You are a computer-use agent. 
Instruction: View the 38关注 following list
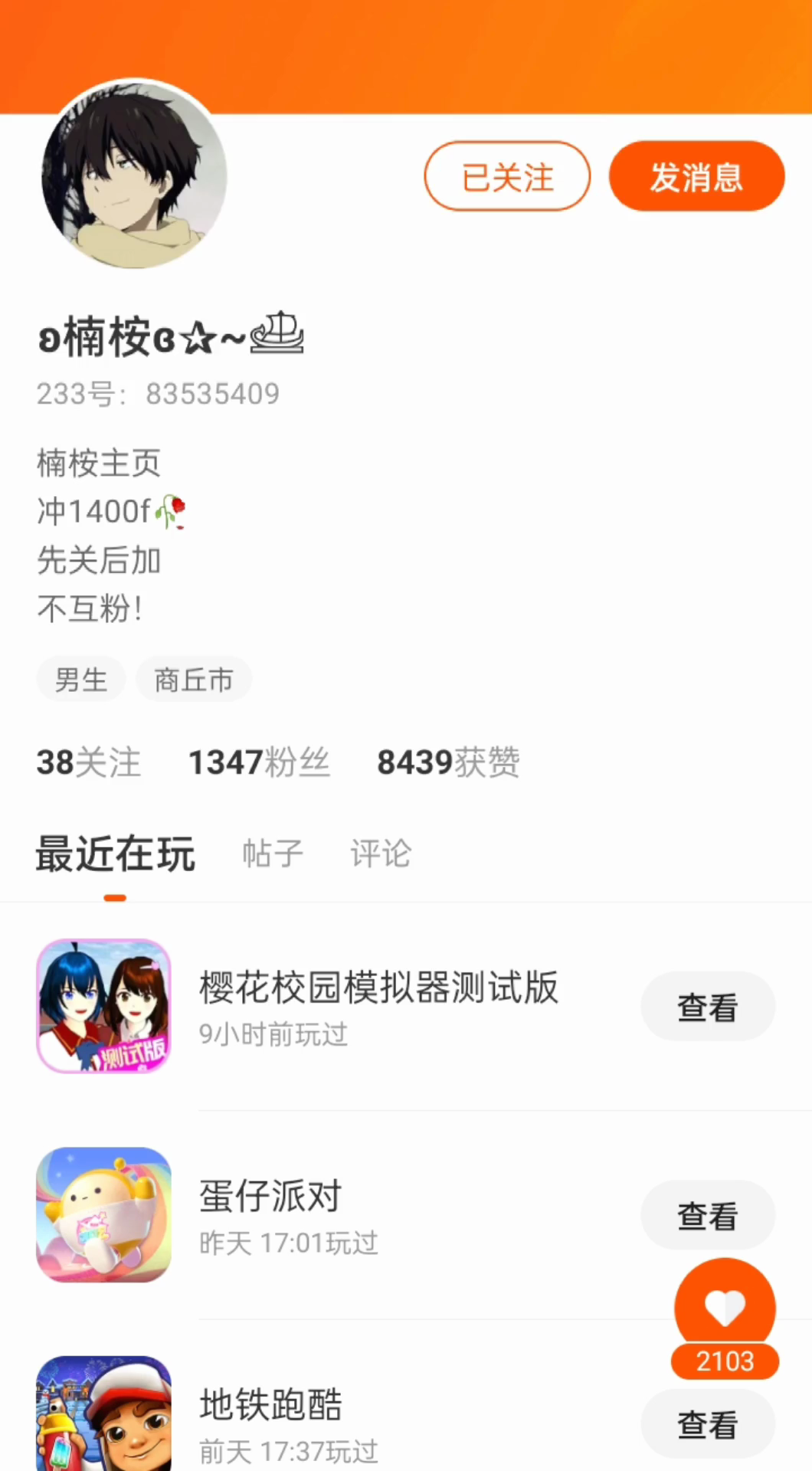pos(89,762)
